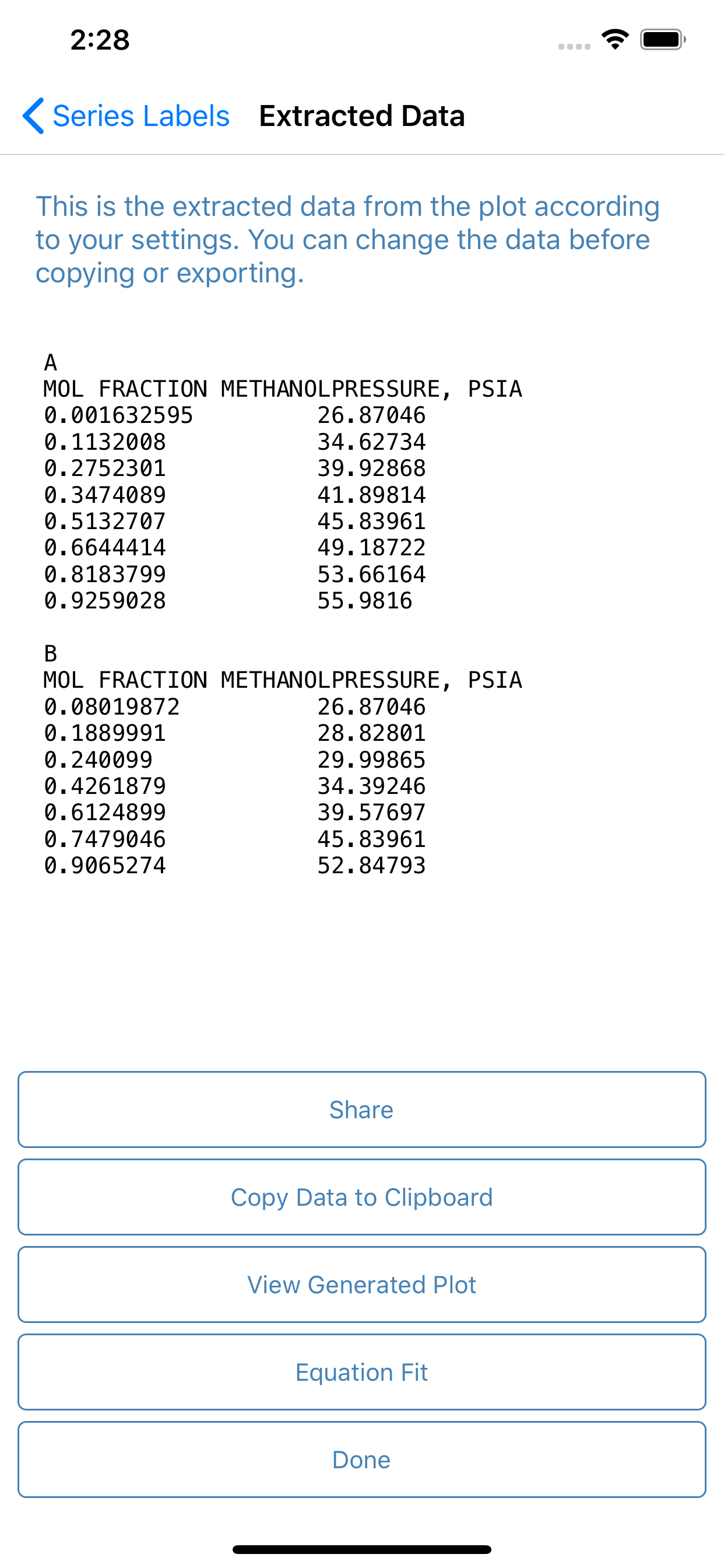
Task: Tap the back chevron arrow
Action: (33, 116)
